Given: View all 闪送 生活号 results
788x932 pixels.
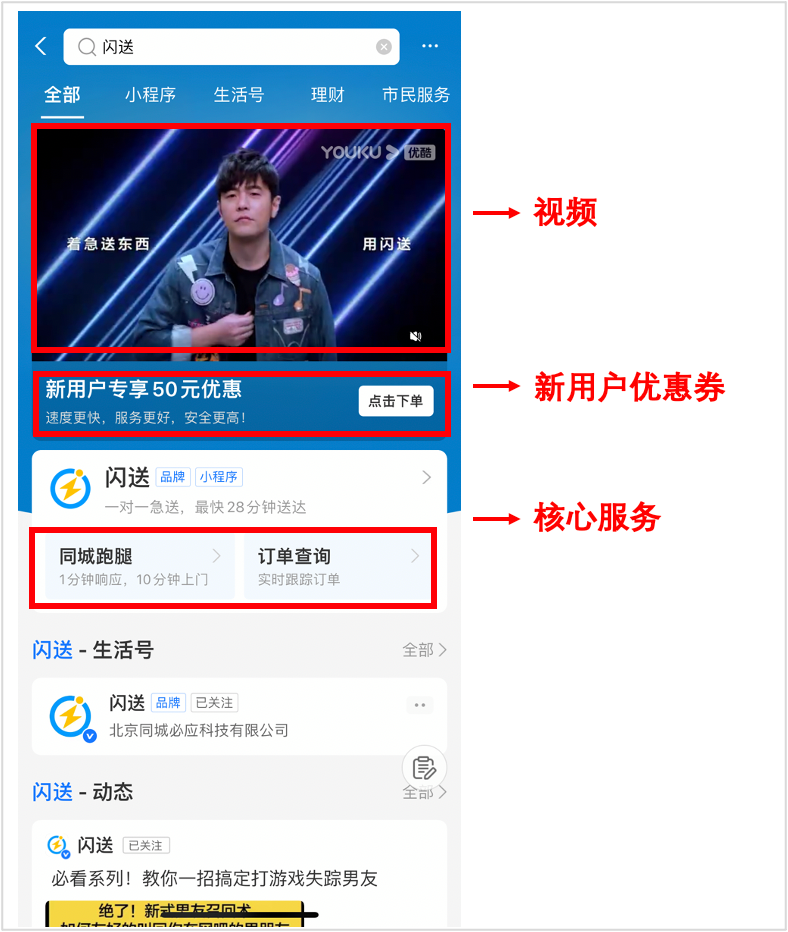Looking at the screenshot, I should (x=424, y=650).
